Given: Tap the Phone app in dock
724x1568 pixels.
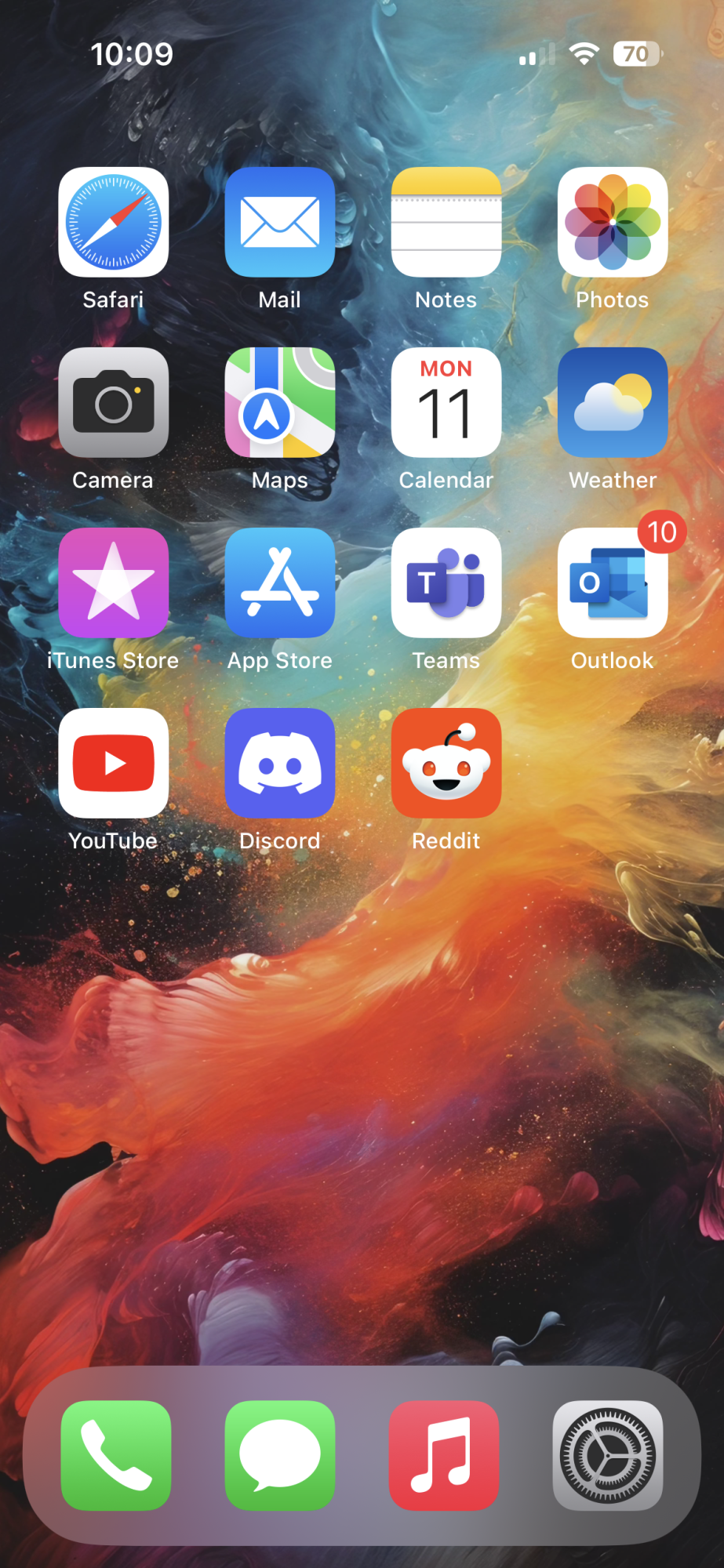Looking at the screenshot, I should pos(116,1455).
